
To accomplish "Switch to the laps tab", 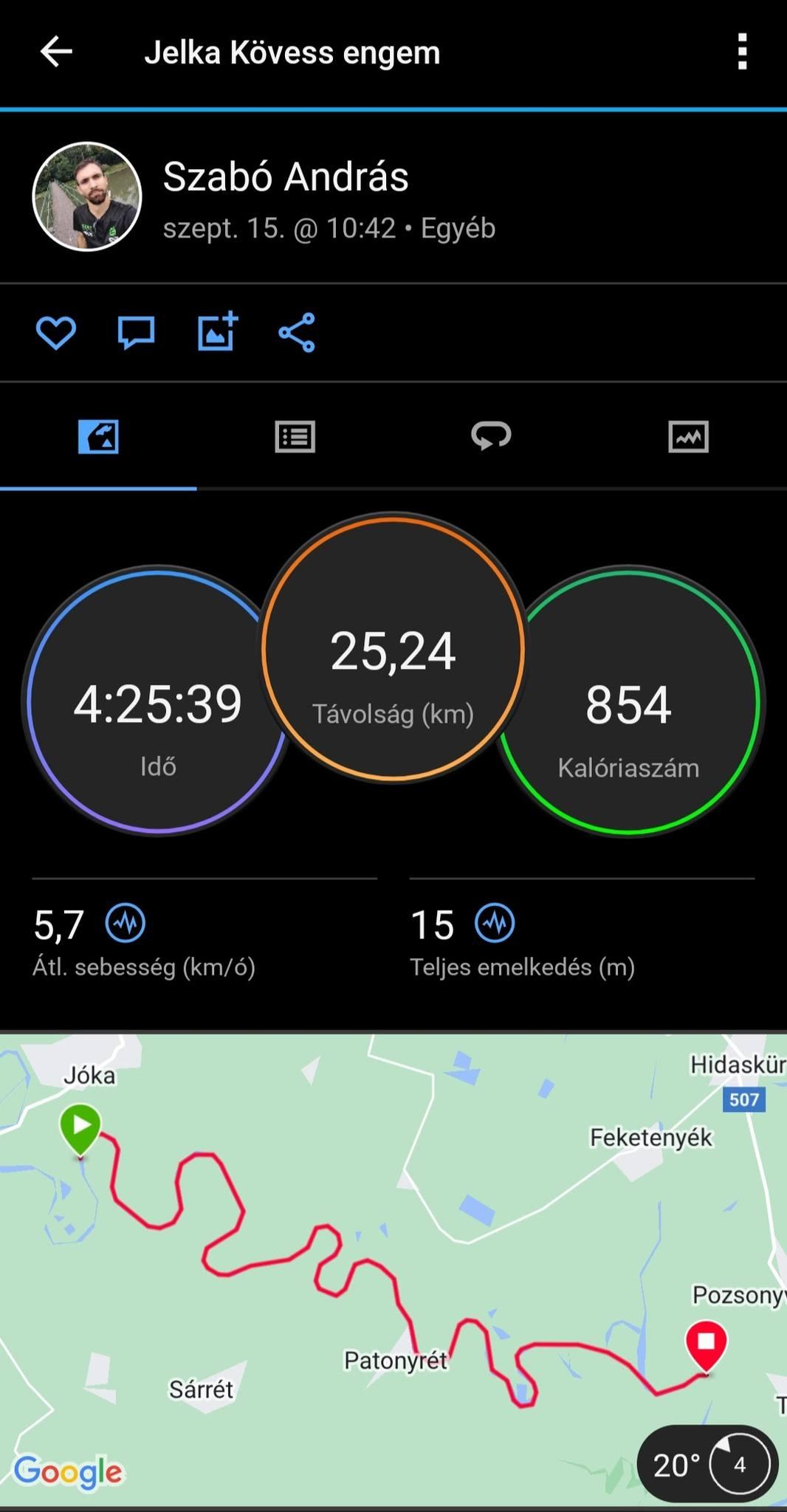I will 492,436.
